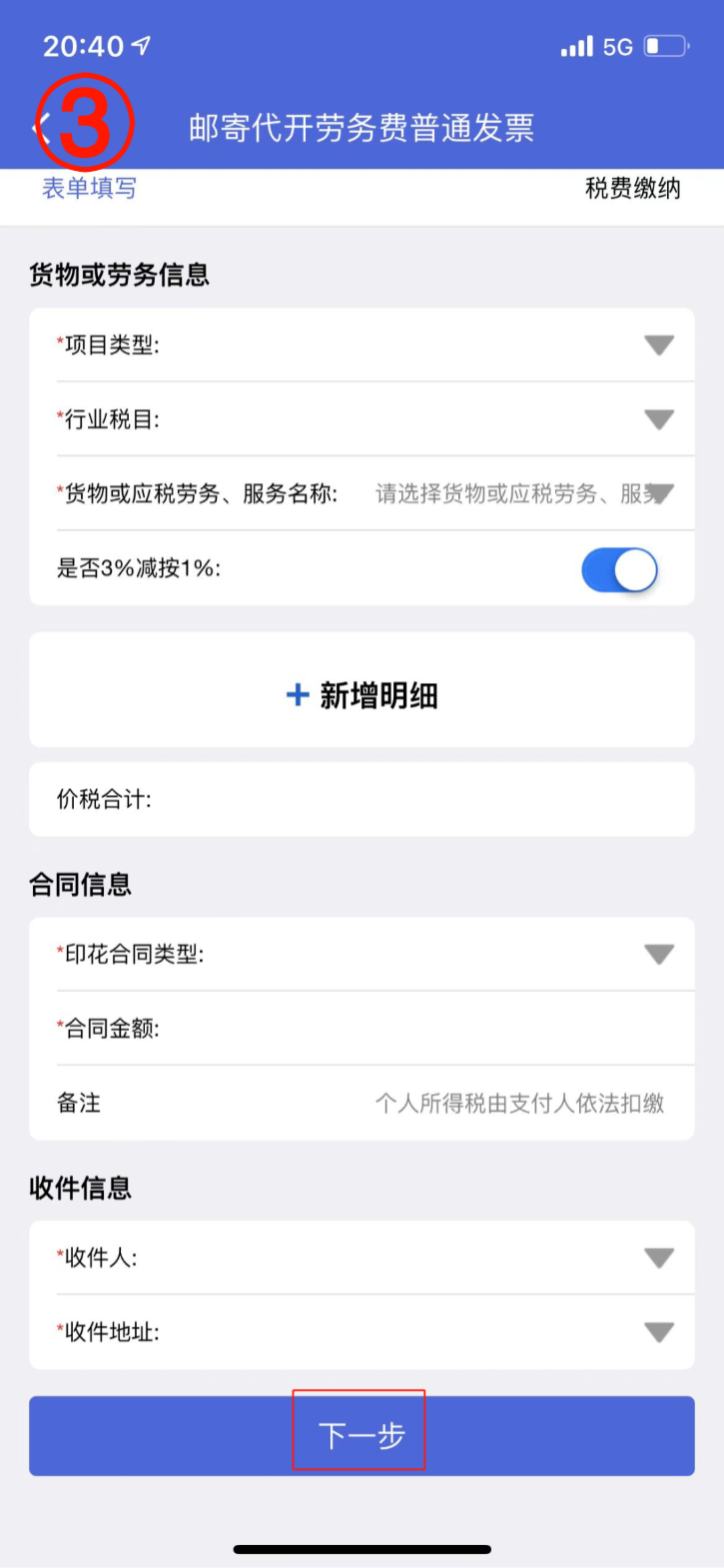The width and height of the screenshot is (724, 1568).
Task: Tap 新增明细 to add a detail
Action: coord(362,695)
